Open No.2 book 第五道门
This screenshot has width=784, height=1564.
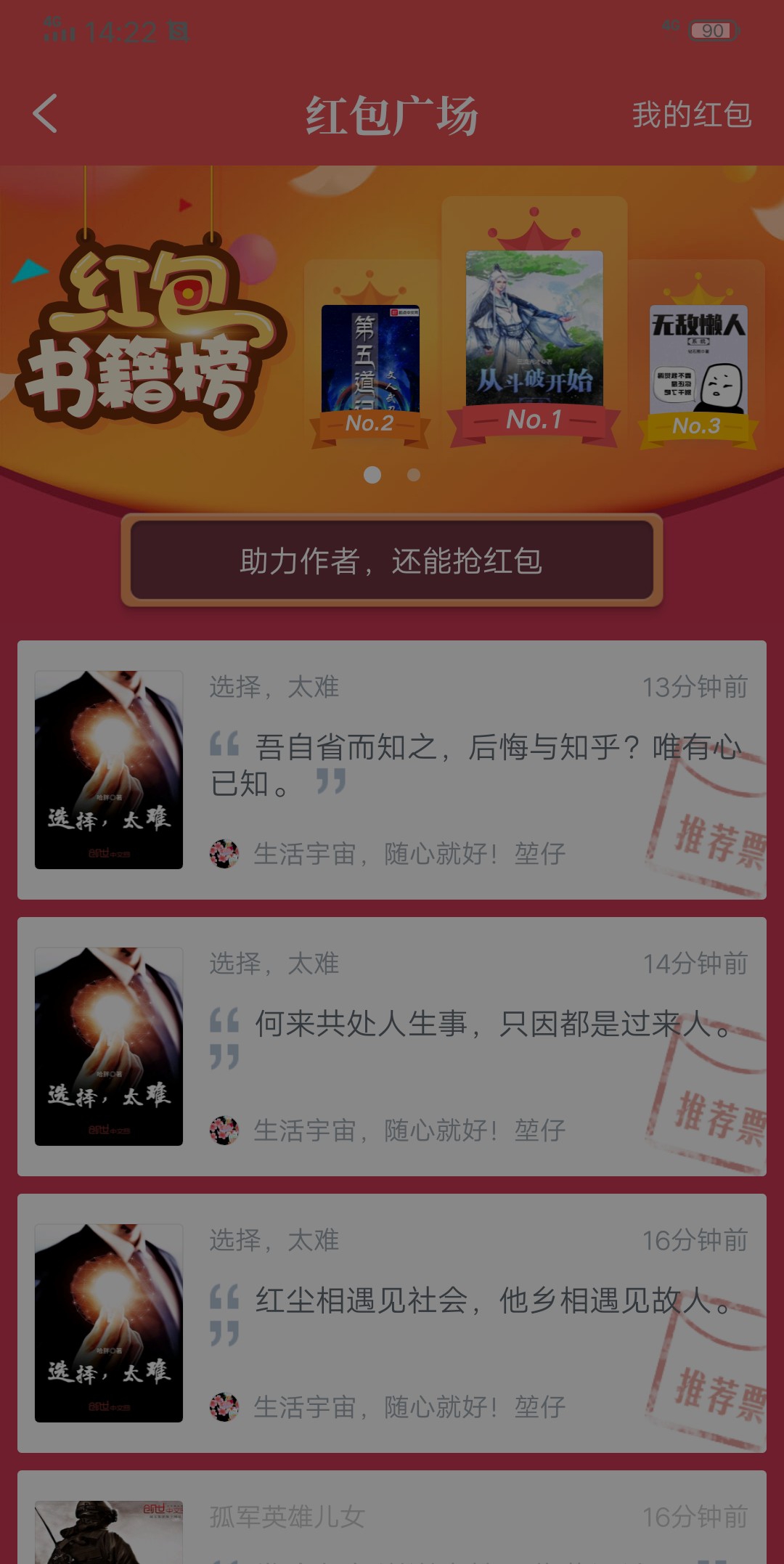click(x=370, y=359)
